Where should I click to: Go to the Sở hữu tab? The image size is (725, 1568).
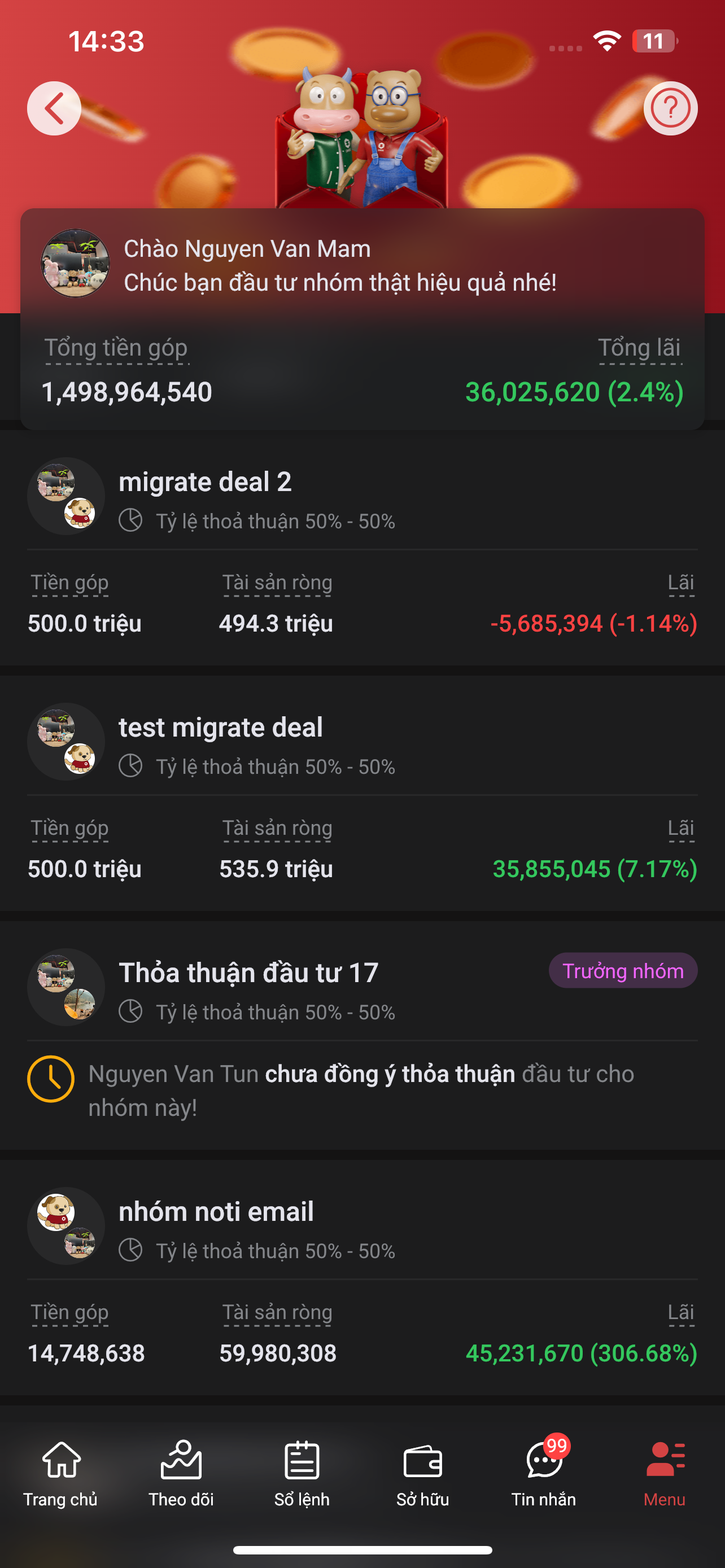(x=422, y=1473)
